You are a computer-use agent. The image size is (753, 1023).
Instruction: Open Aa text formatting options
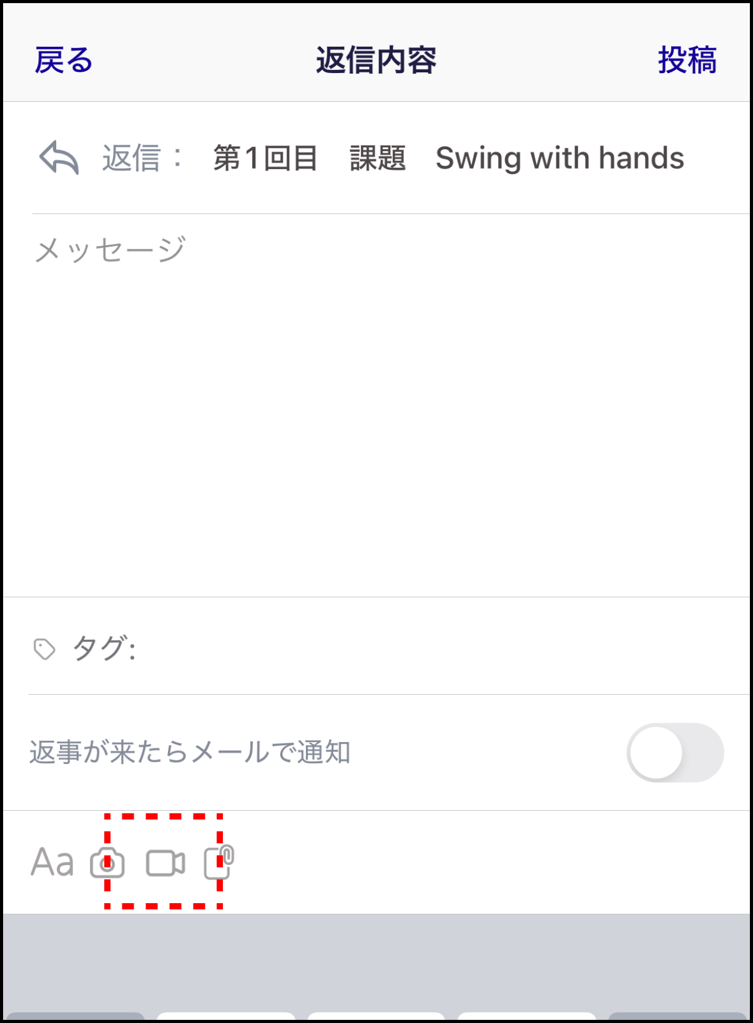pyautogui.click(x=52, y=862)
